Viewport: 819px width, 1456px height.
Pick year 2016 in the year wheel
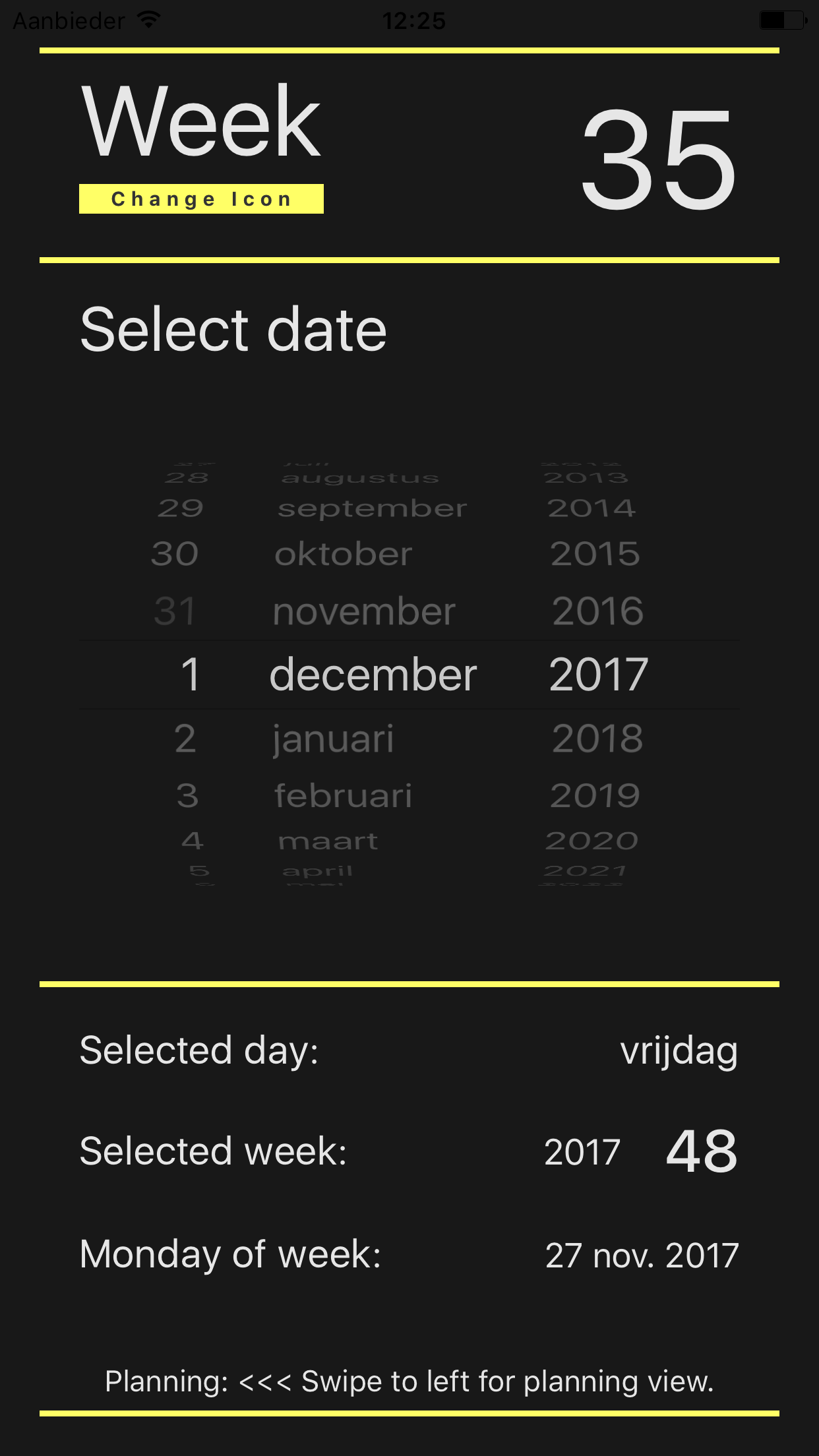tap(597, 611)
